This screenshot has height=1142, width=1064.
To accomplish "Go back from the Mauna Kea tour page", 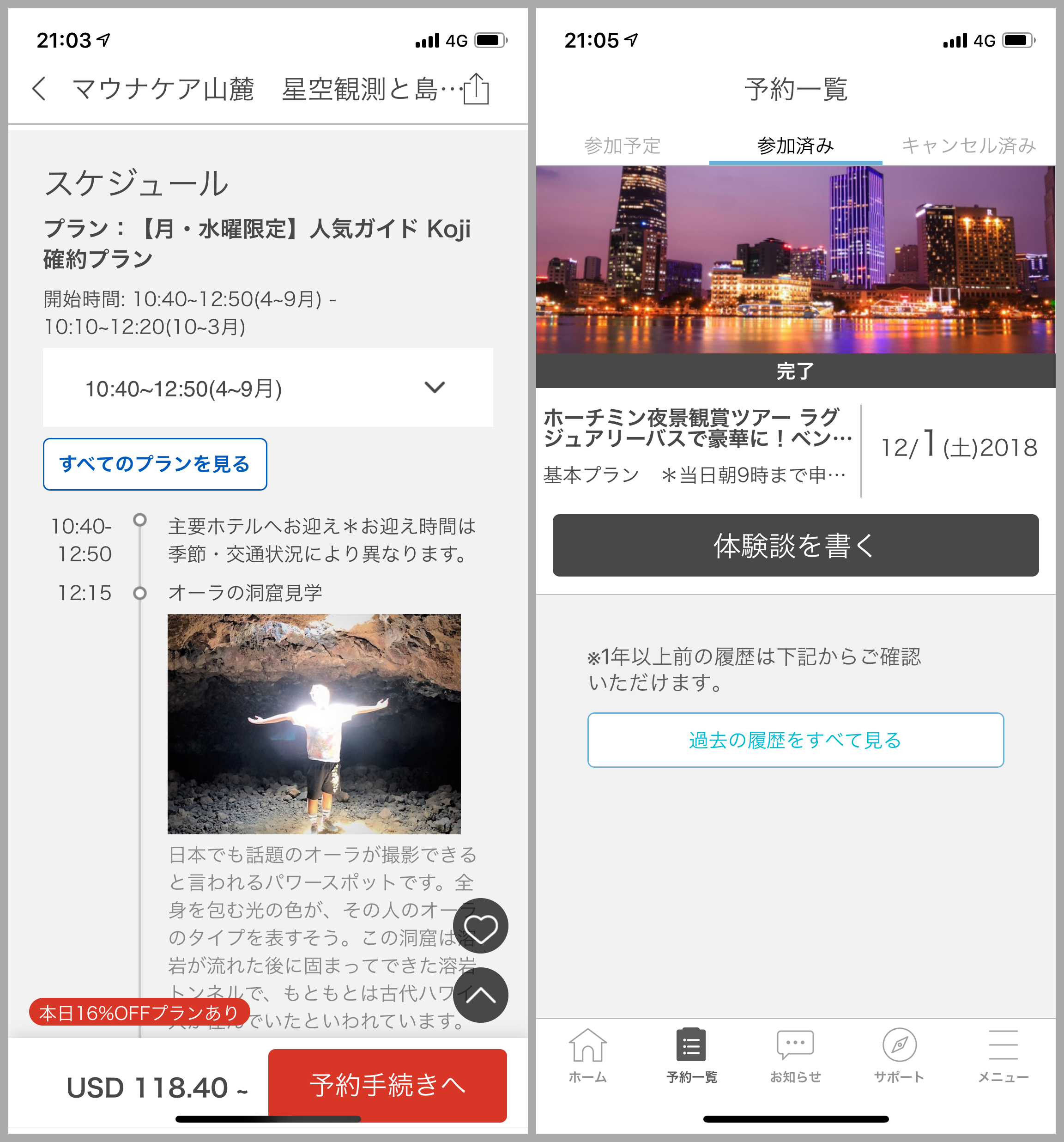I will 39,89.
